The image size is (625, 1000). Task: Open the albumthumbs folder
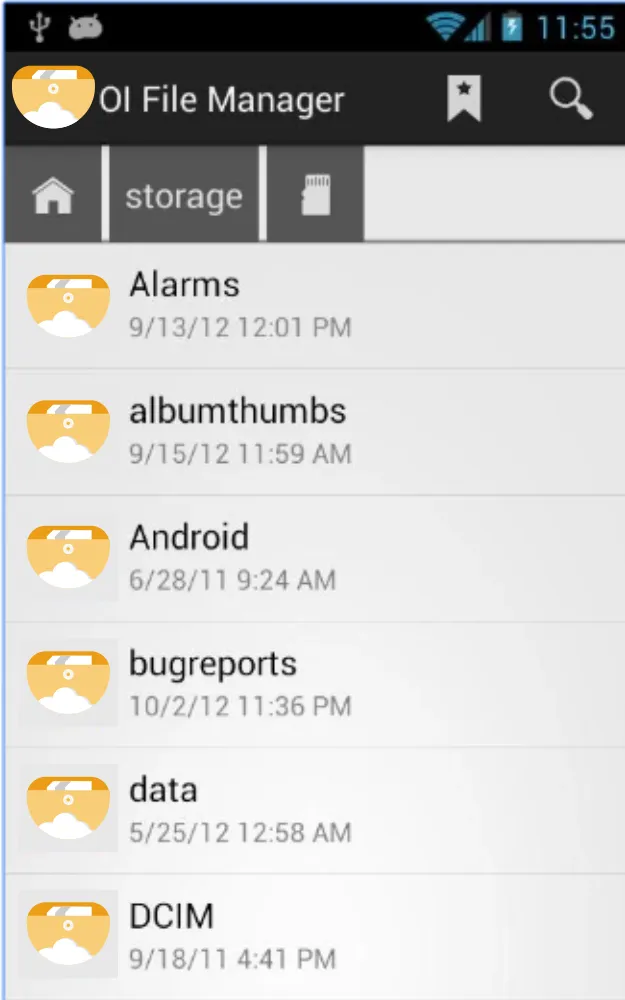[x=315, y=432]
